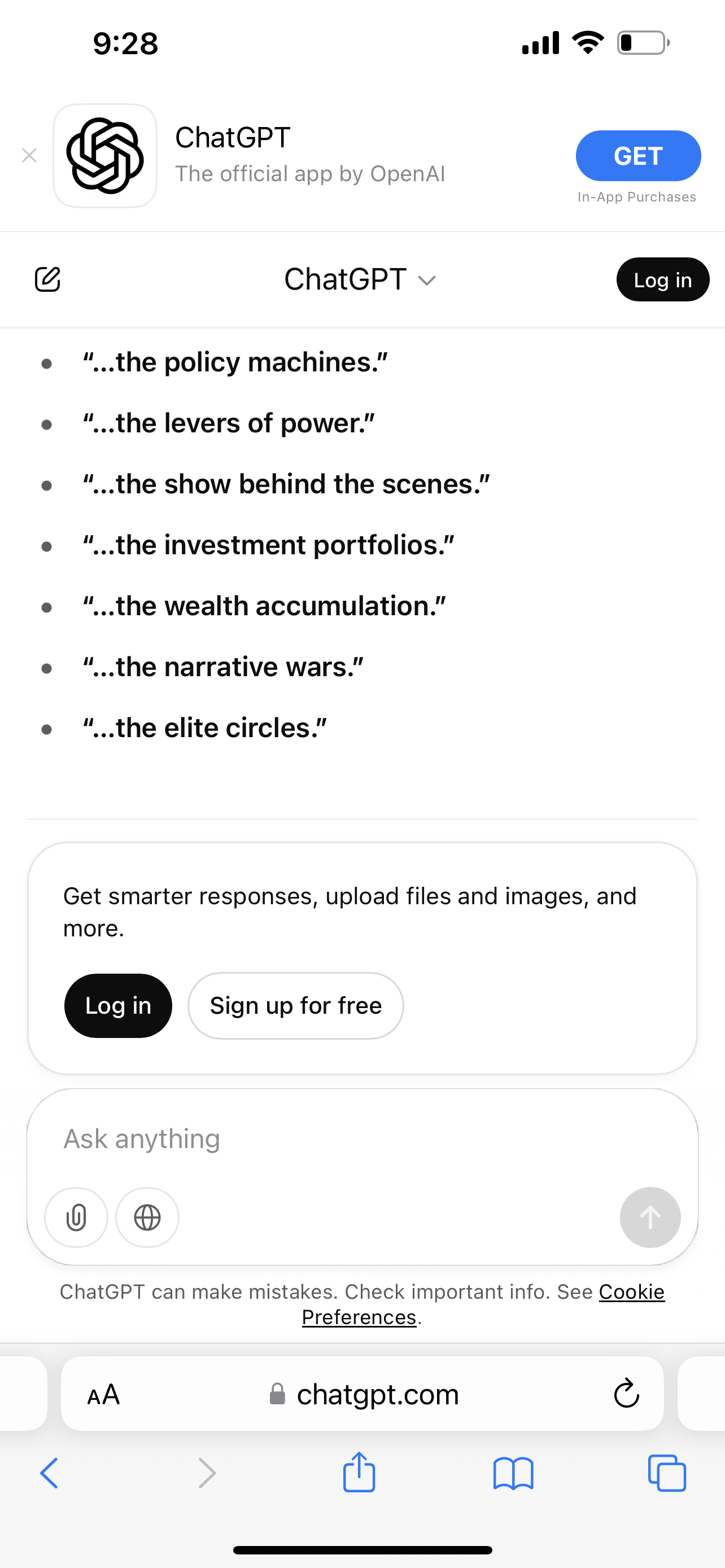Open the Safari share sheet
This screenshot has height=1568, width=725.
(359, 1472)
